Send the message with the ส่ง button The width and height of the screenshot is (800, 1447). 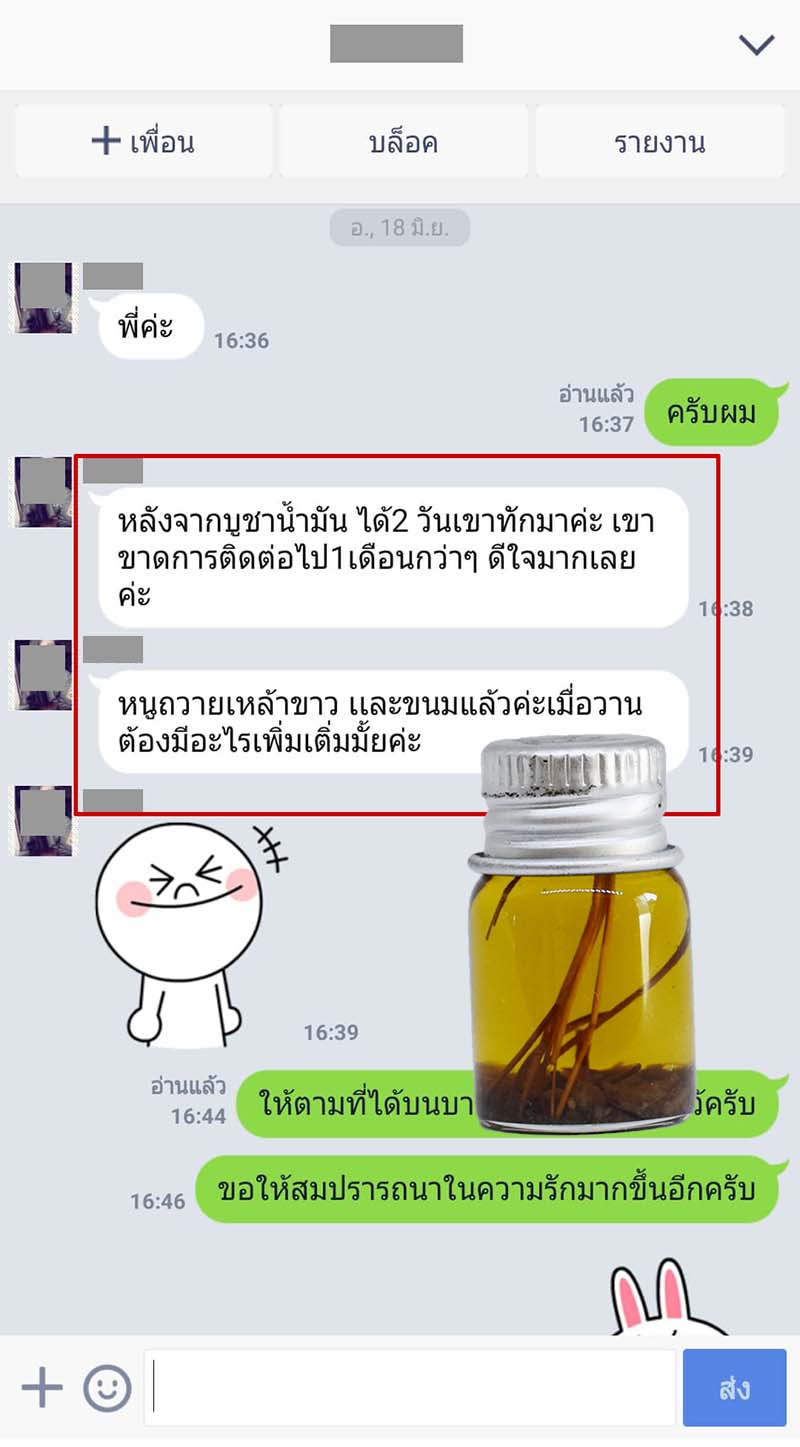tap(734, 1387)
